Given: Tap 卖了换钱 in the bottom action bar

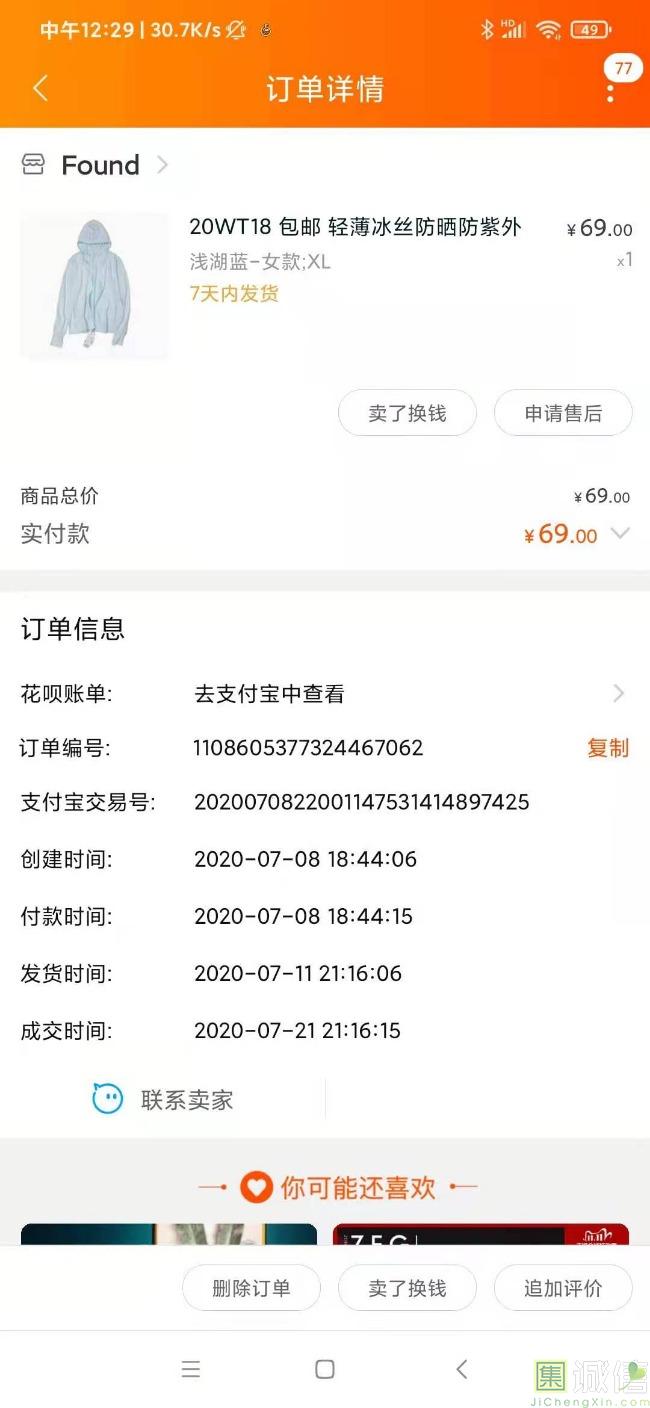Looking at the screenshot, I should (x=407, y=1288).
